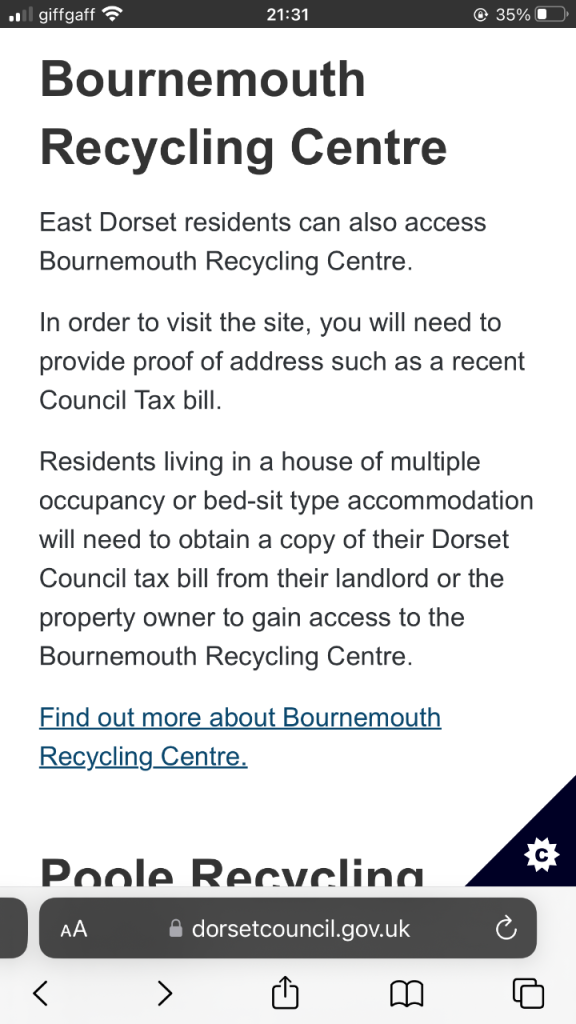This screenshot has height=1024, width=576.
Task: Open the Bournemouth Recycling Centre link
Action: (x=240, y=737)
